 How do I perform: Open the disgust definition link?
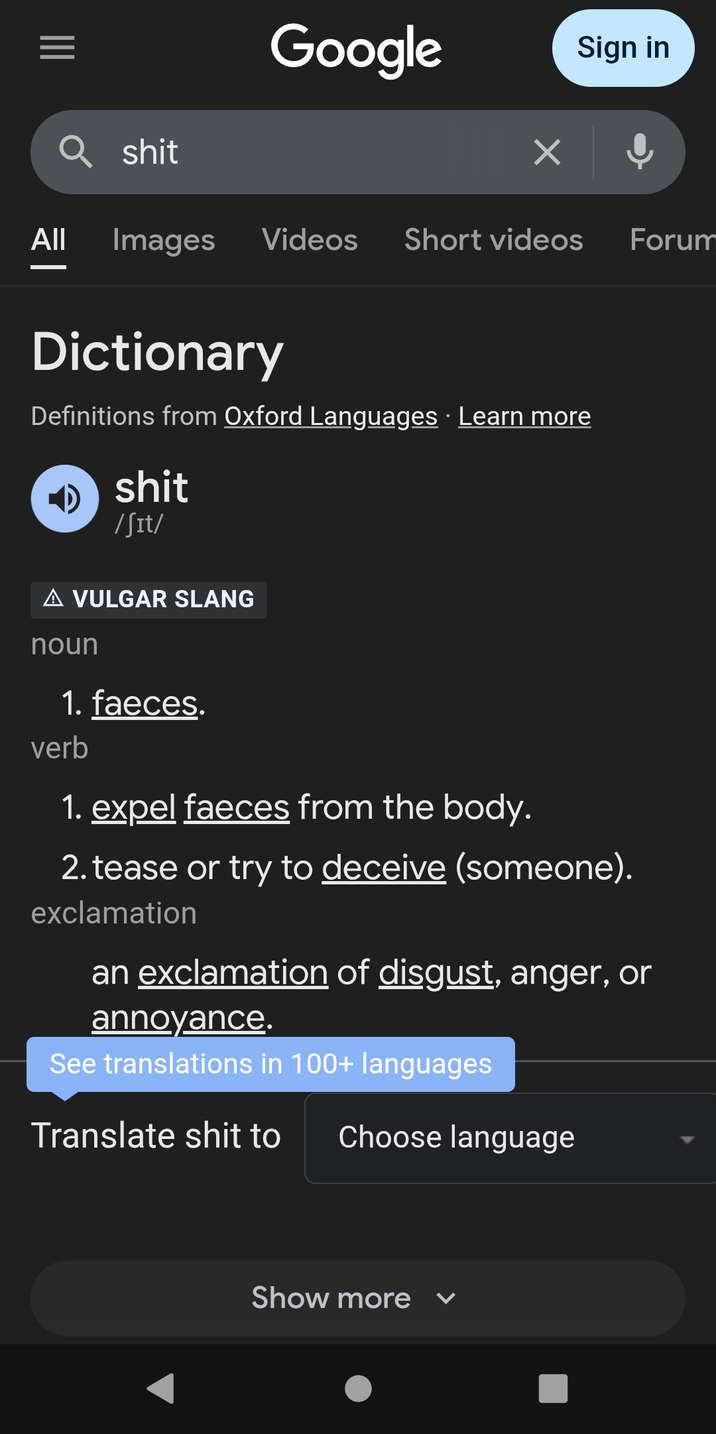pyautogui.click(x=435, y=972)
